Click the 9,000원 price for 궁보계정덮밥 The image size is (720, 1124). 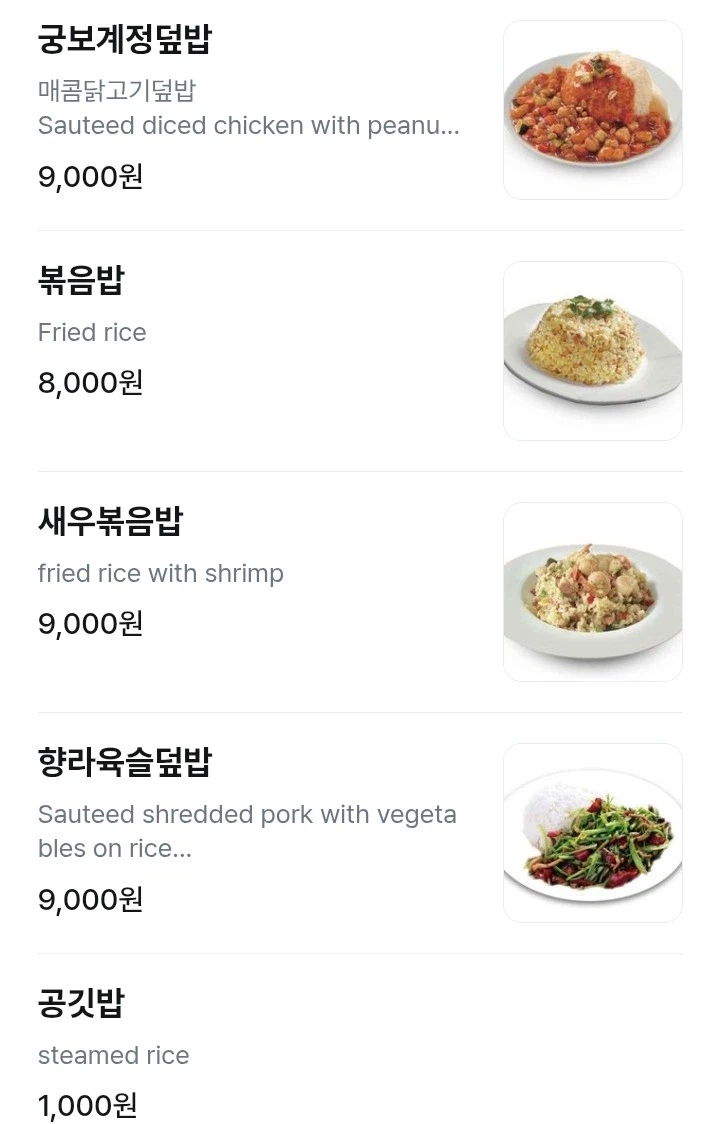(x=90, y=177)
